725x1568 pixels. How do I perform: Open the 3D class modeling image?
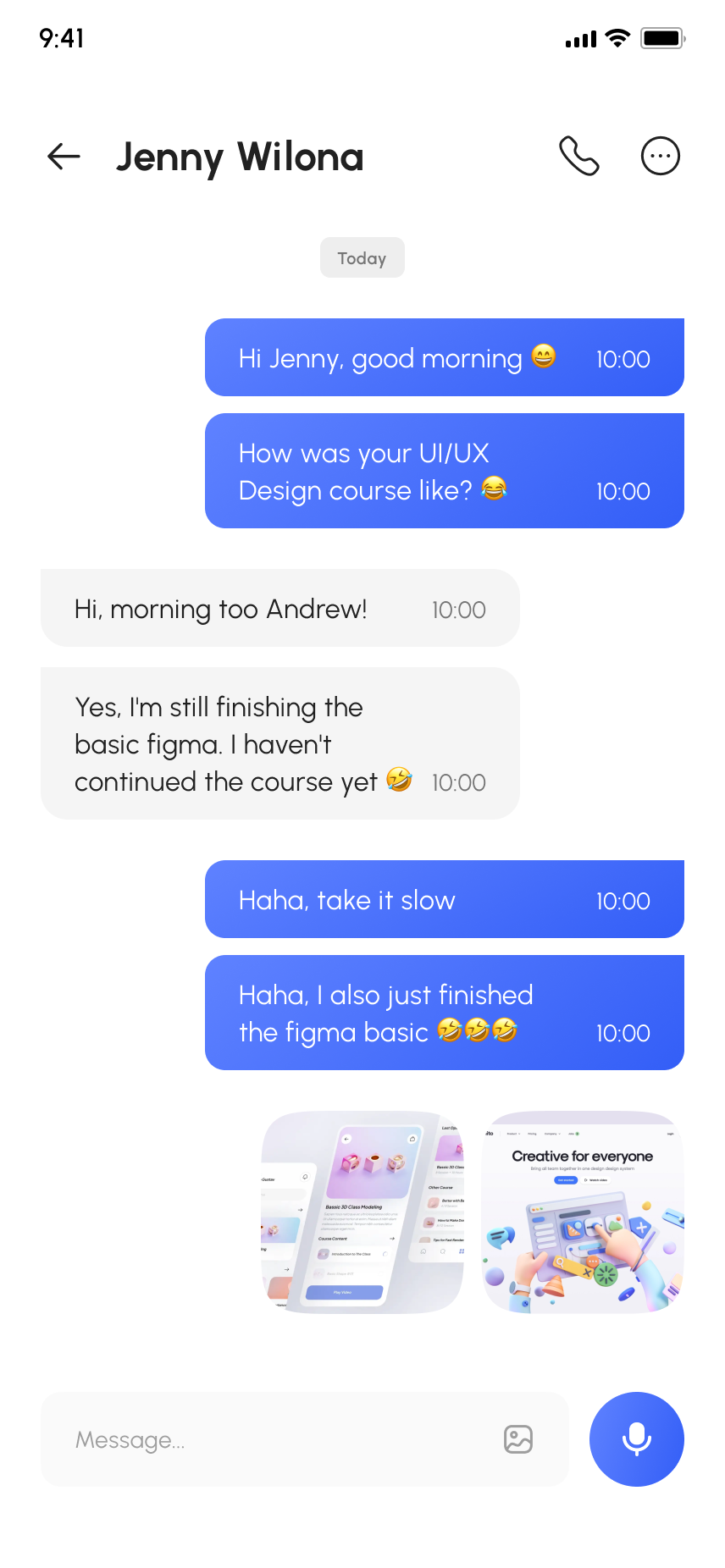click(362, 1212)
